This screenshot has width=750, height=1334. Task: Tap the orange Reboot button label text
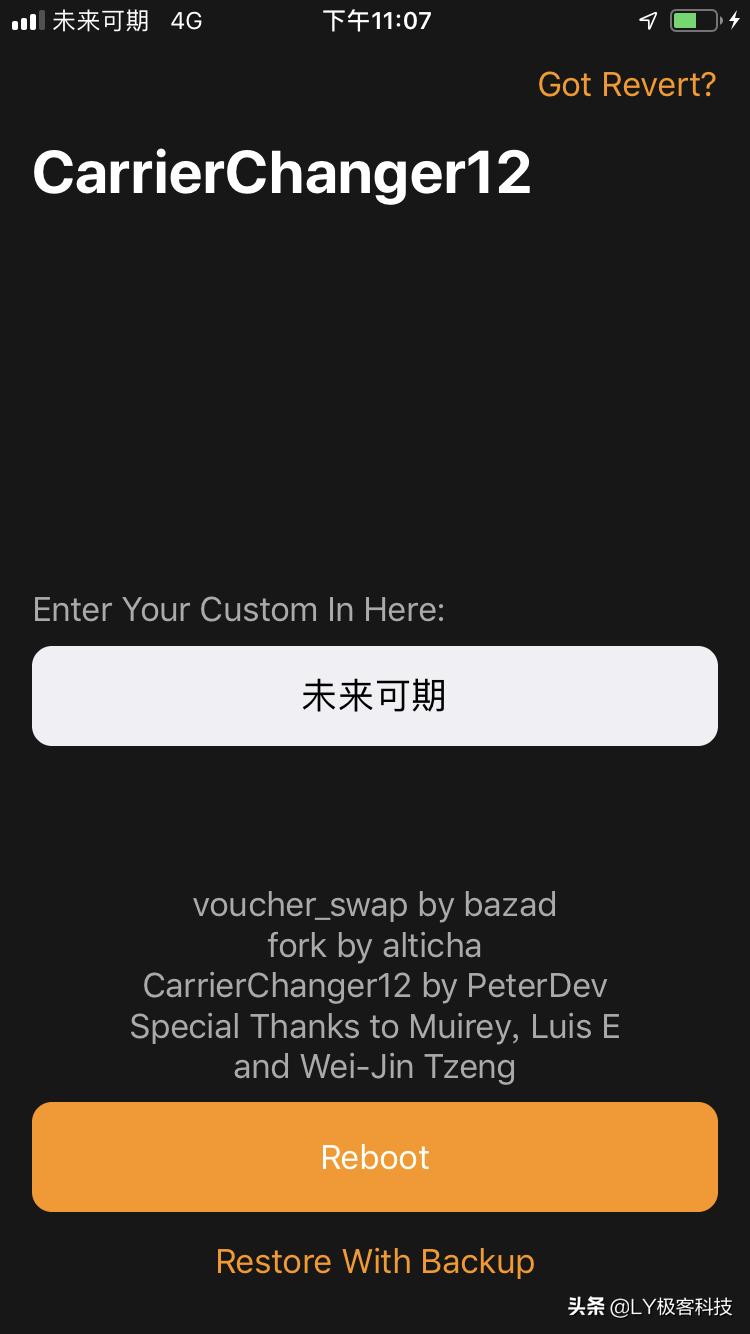coord(375,1156)
